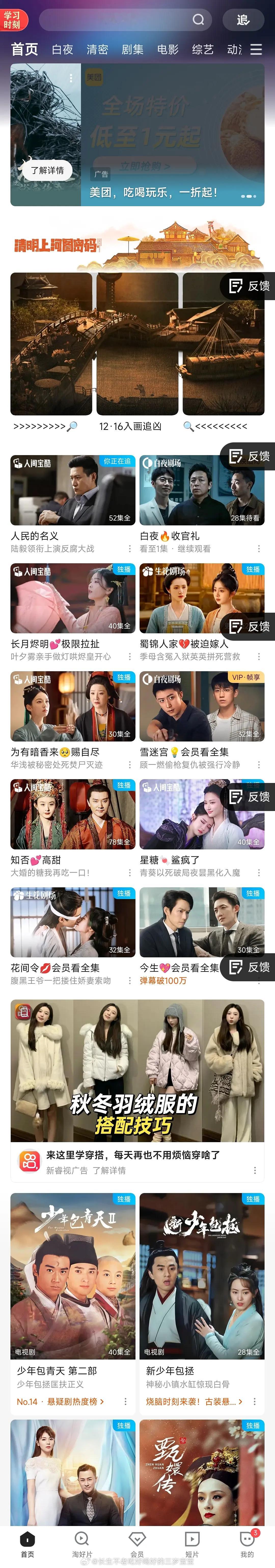Tap 了解详情 on the 美团 ad banner
Screen dimensions: 275x1568
pyautogui.click(x=47, y=171)
